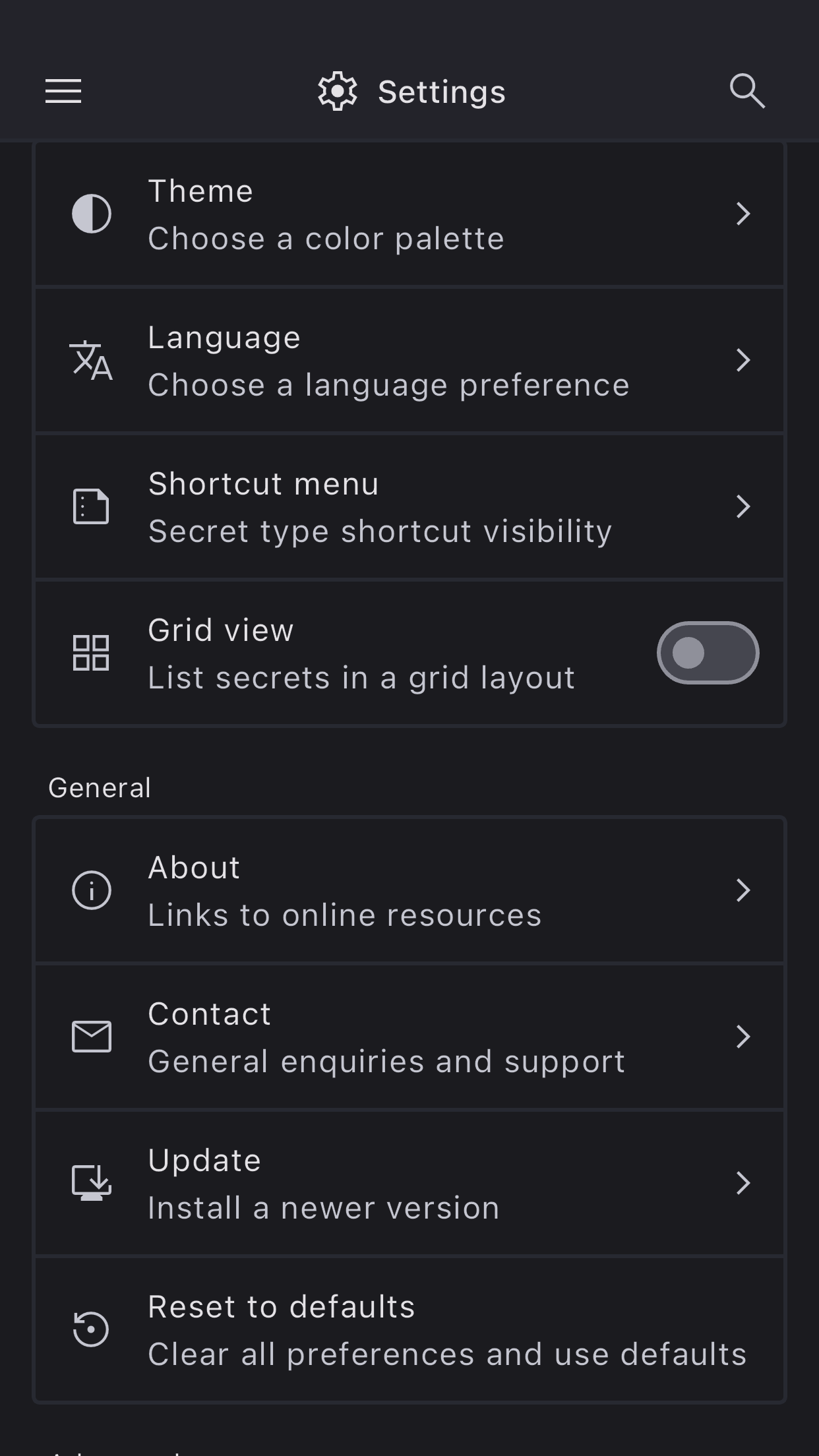The width and height of the screenshot is (819, 1456).
Task: Enable the Grid view switch
Action: (708, 653)
